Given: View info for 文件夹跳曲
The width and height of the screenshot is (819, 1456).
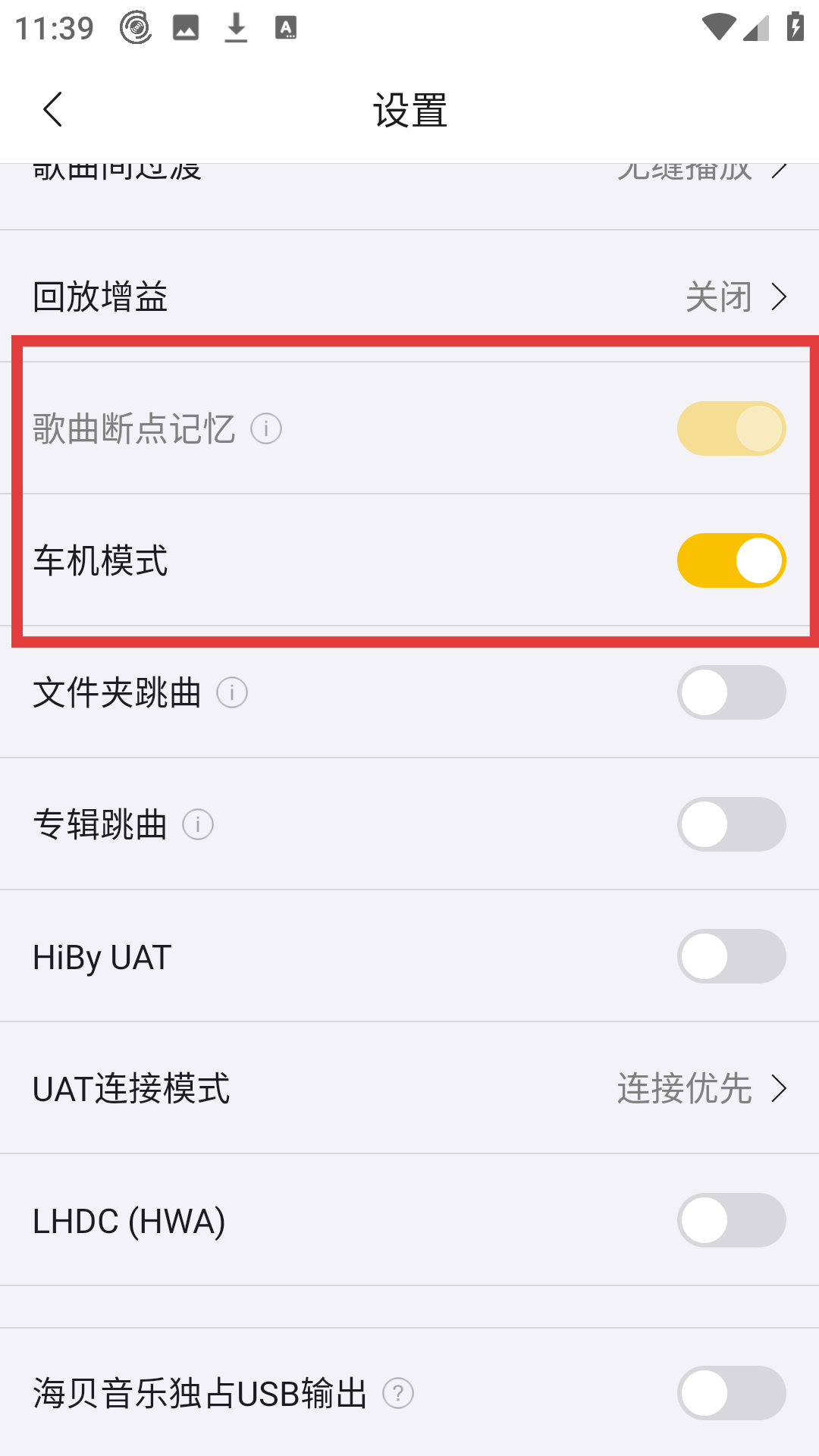Looking at the screenshot, I should click(232, 692).
